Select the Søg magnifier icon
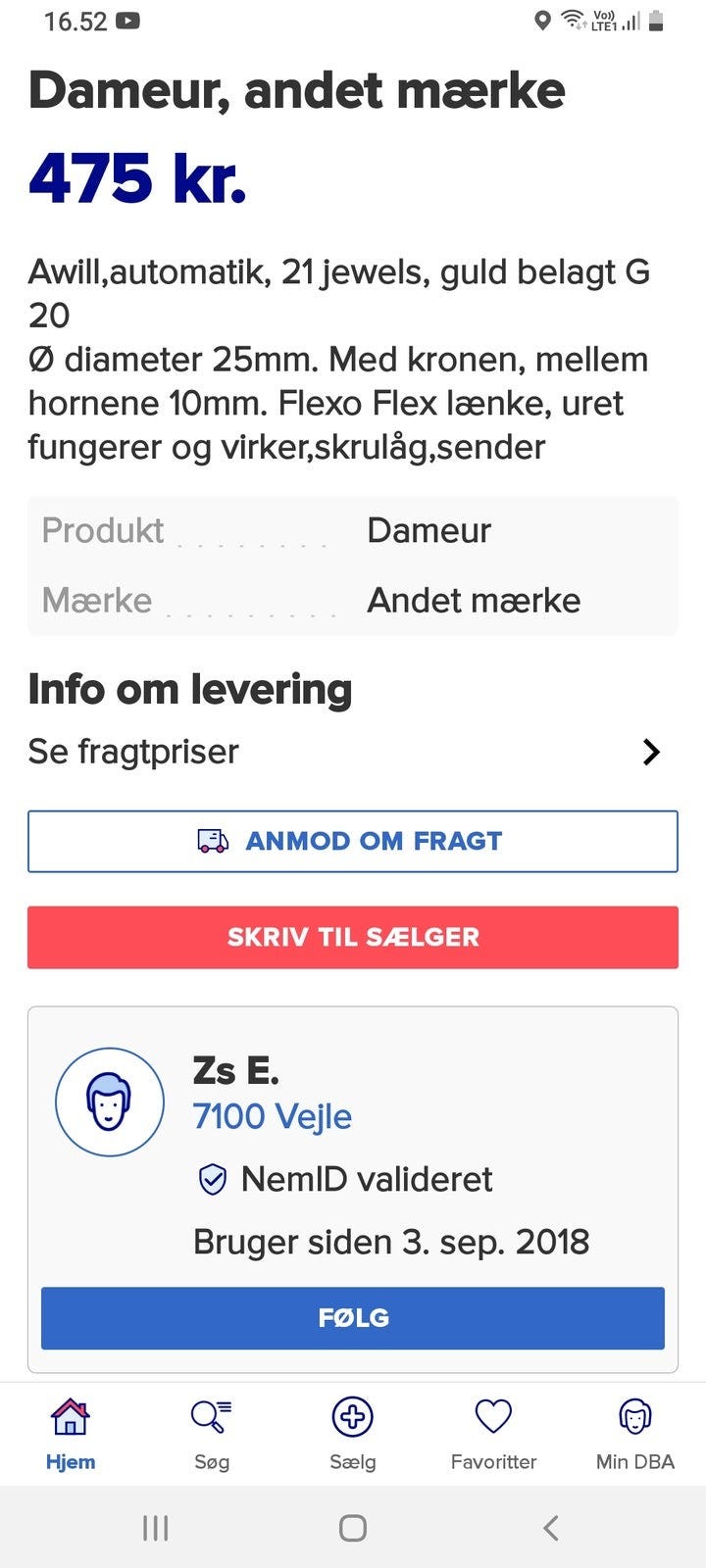 coord(211,1415)
